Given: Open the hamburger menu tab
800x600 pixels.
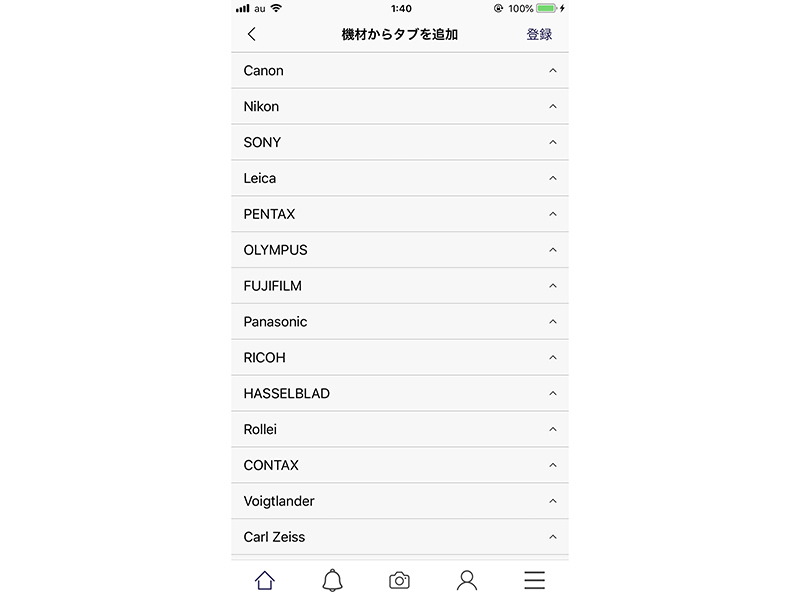Looking at the screenshot, I should pos(535,580).
